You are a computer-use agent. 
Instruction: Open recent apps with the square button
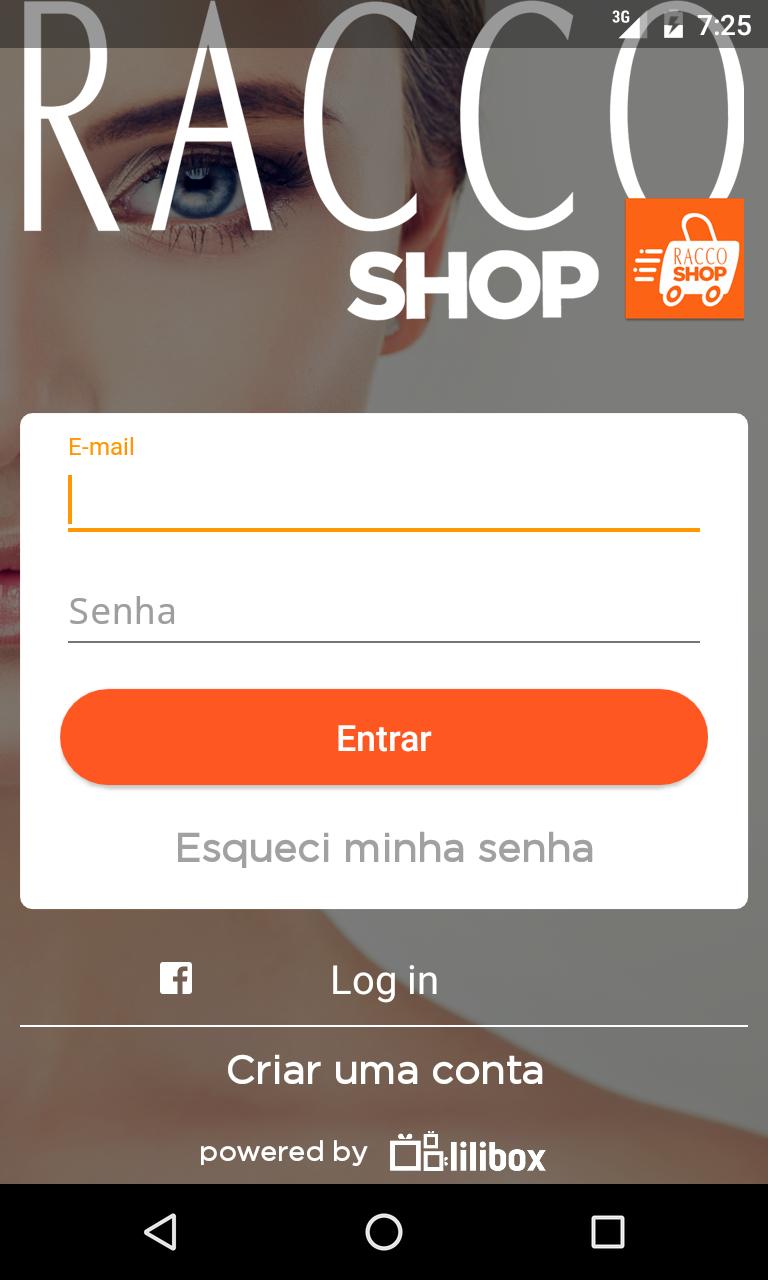(x=607, y=1234)
